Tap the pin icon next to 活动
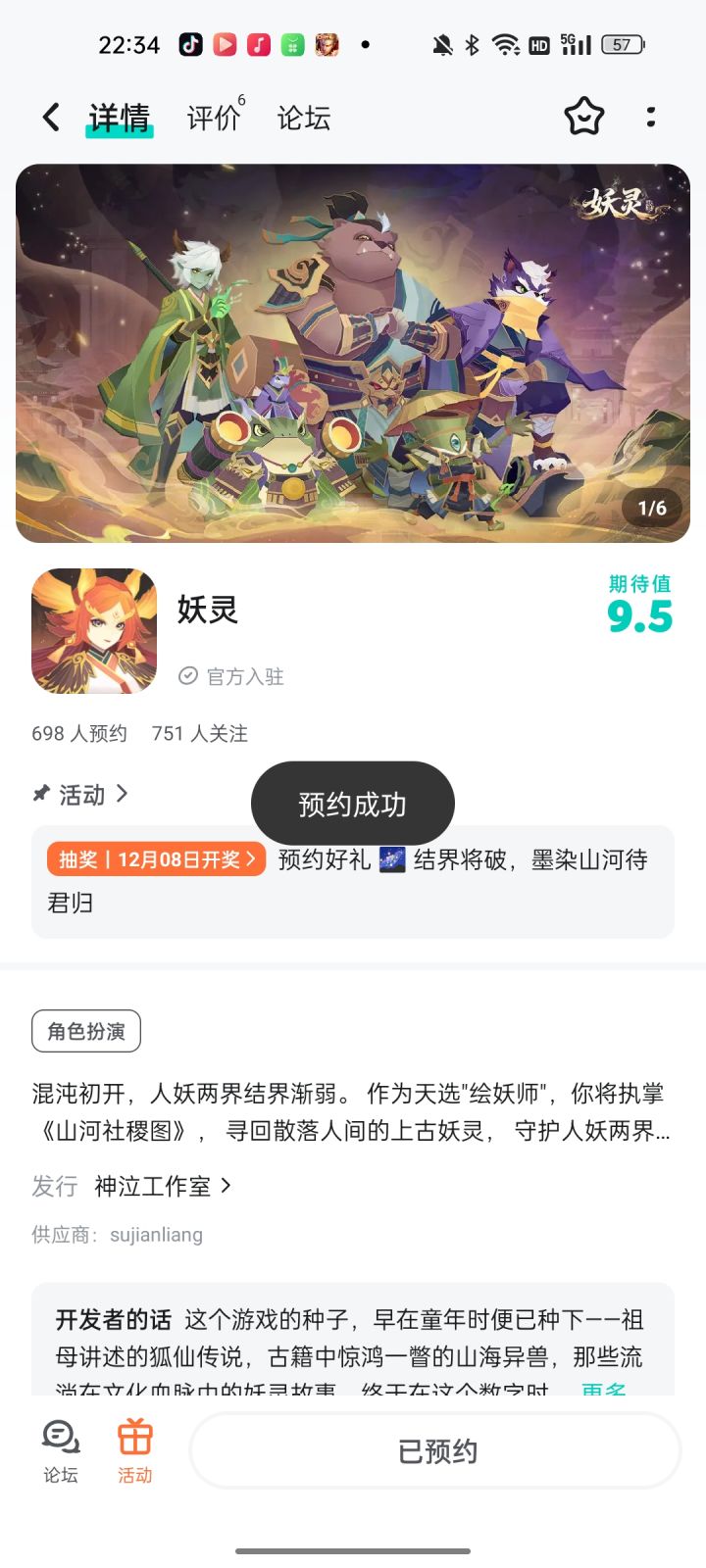The height and width of the screenshot is (1568, 706). pos(40,795)
